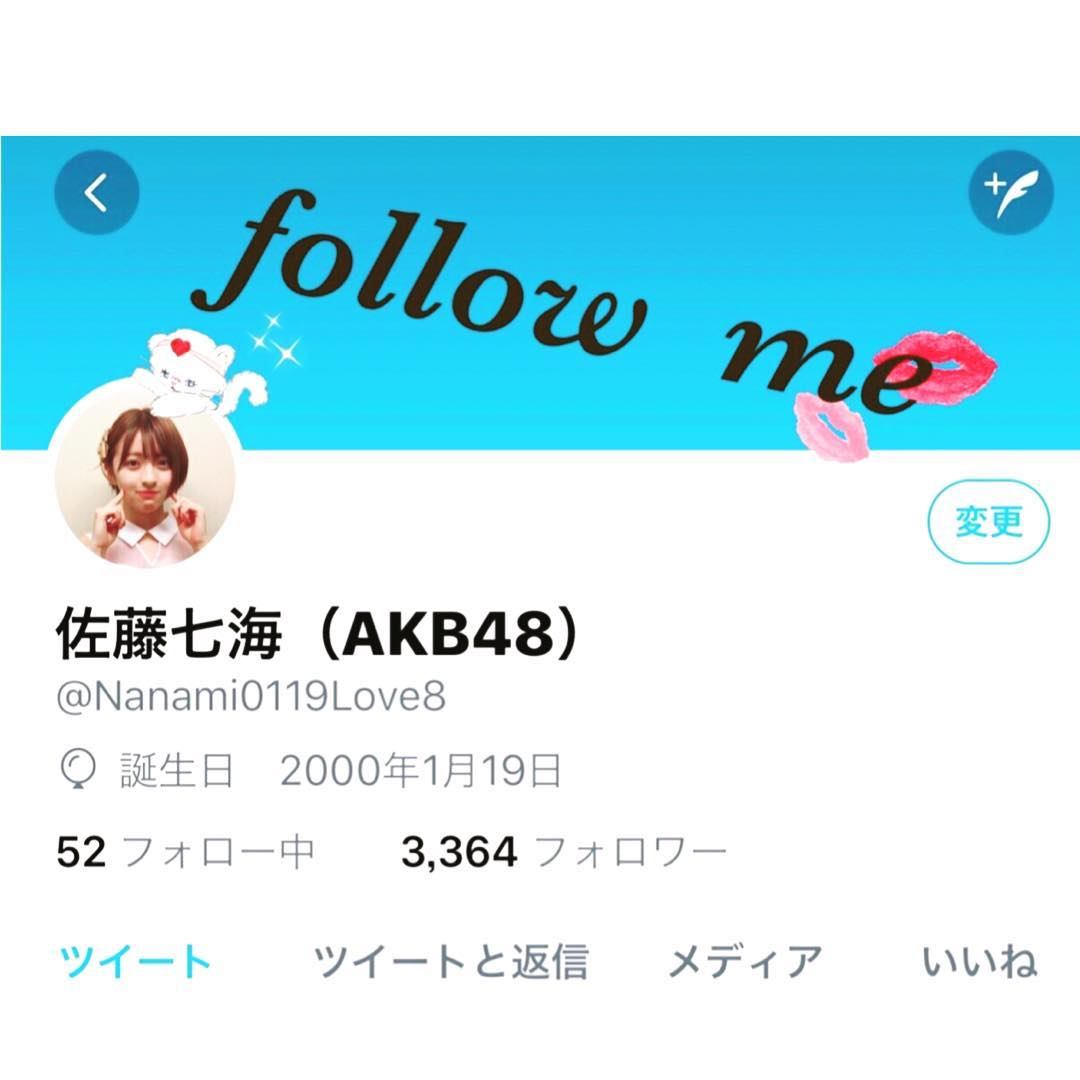Open the 3,364 フォロワー list
Image resolution: width=1080 pixels, height=1080 pixels.
coord(563,852)
